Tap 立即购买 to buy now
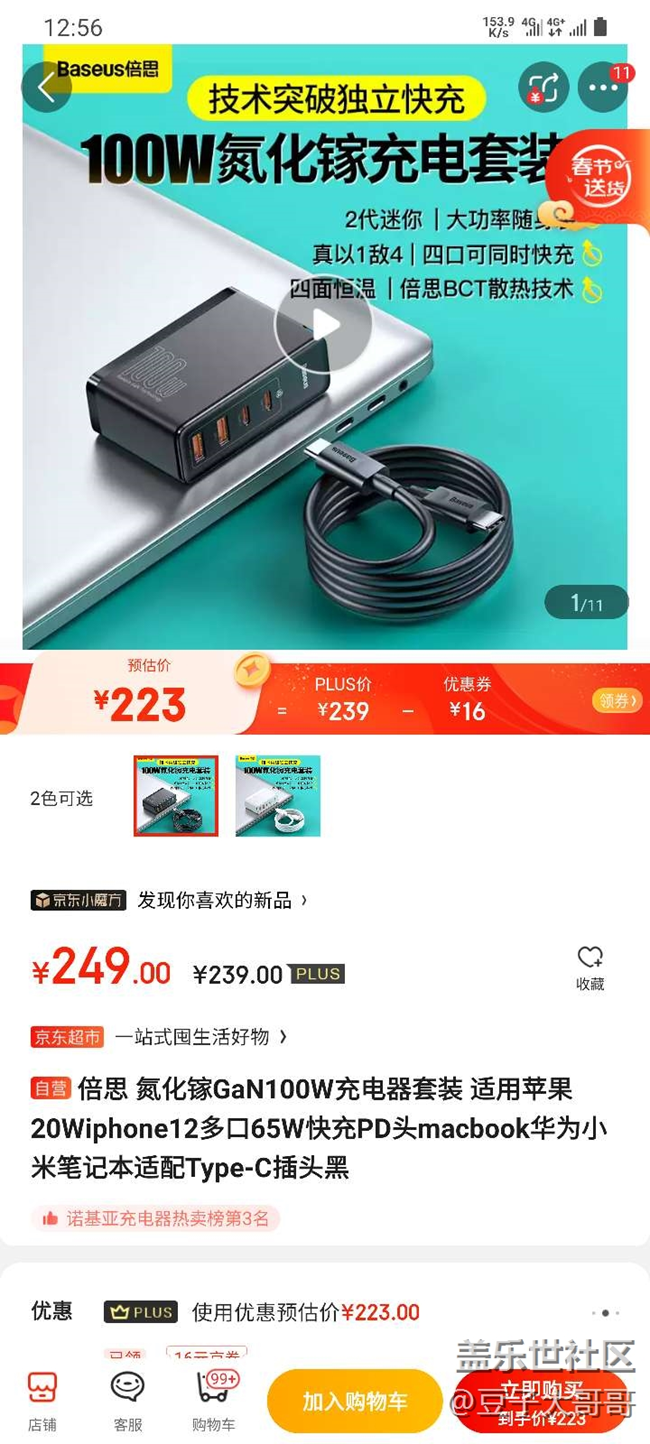The image size is (650, 1444). pyautogui.click(x=541, y=1401)
